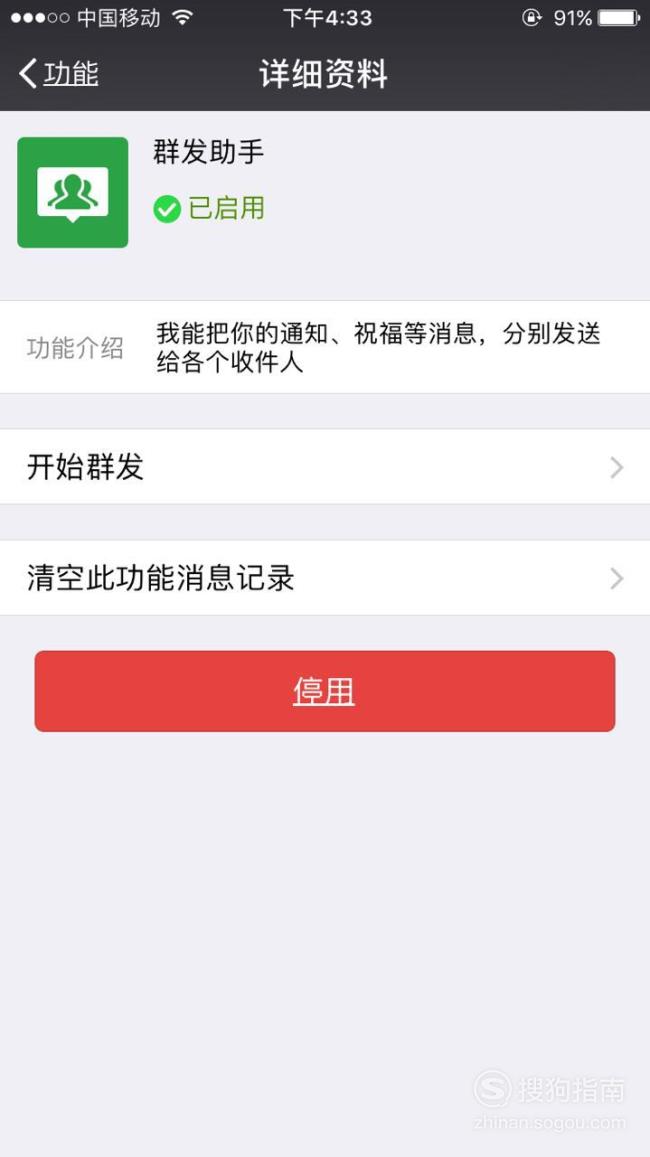This screenshot has height=1157, width=650.
Task: Go back to 功能 page
Action: (x=58, y=74)
